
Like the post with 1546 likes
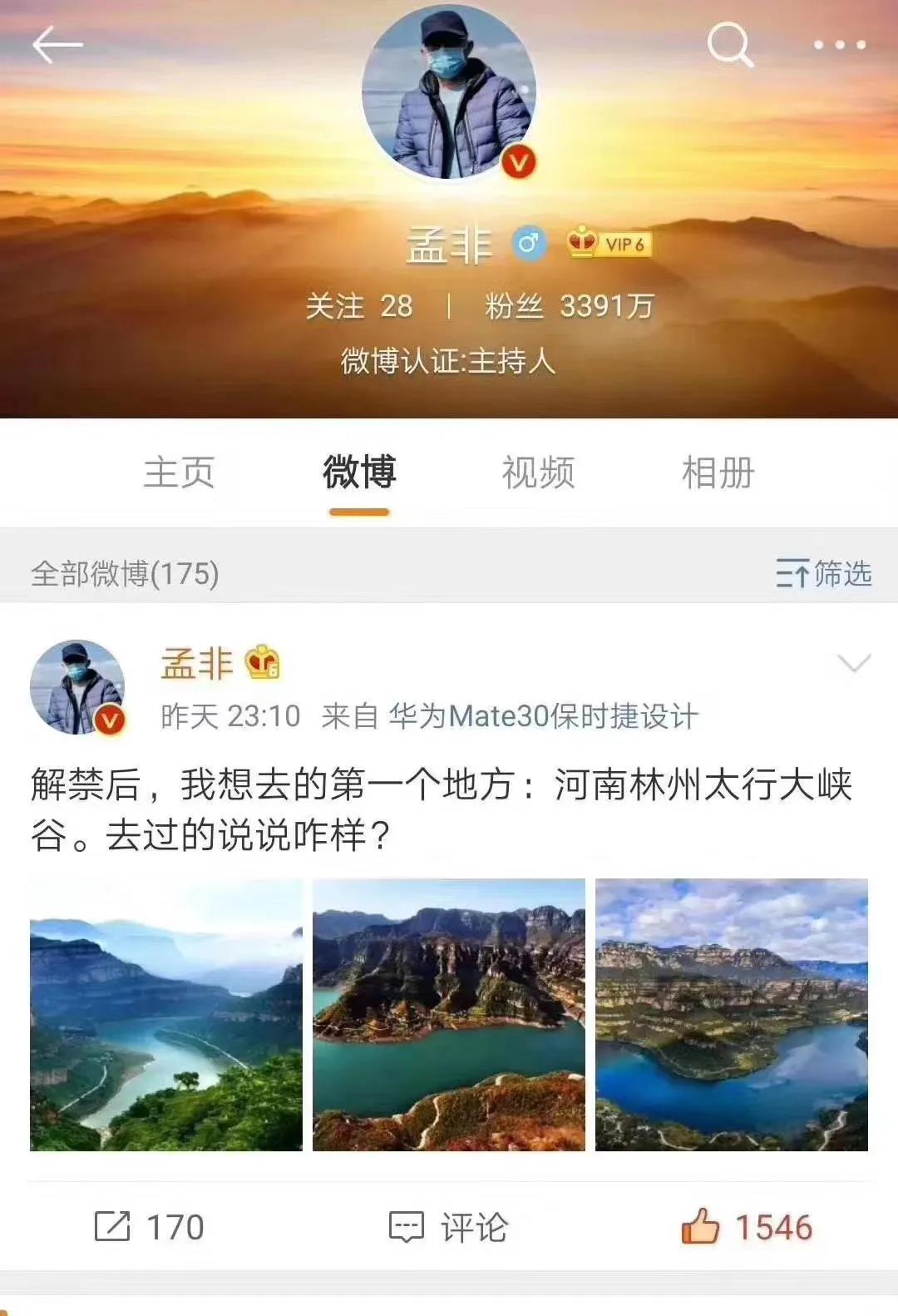pos(746,1227)
